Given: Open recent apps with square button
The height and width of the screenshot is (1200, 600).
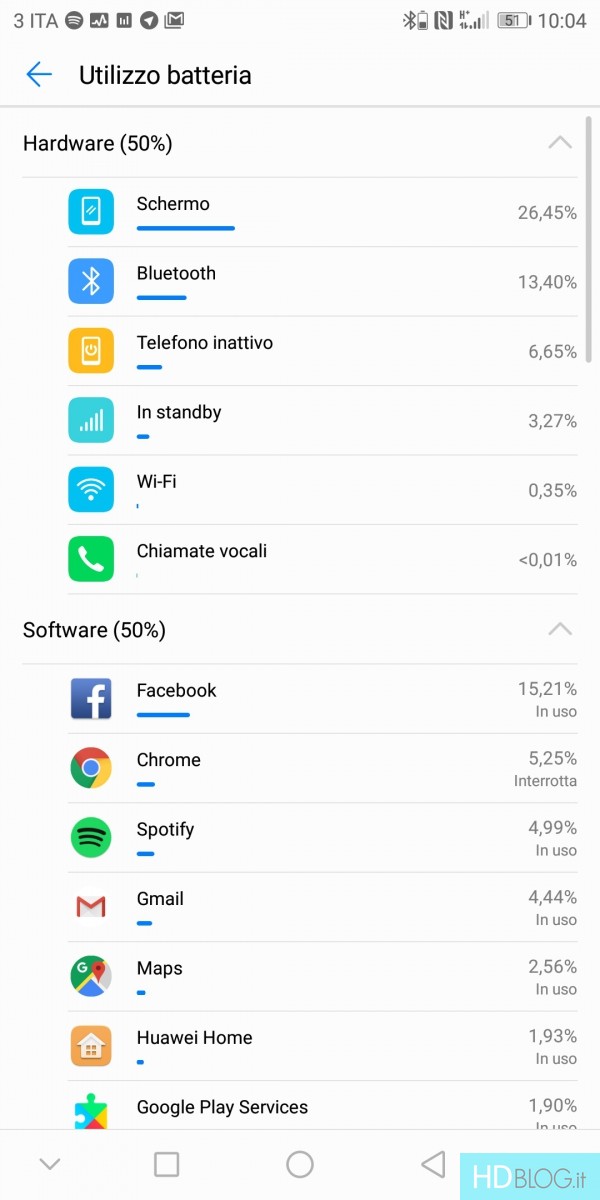Looking at the screenshot, I should (x=167, y=1164).
